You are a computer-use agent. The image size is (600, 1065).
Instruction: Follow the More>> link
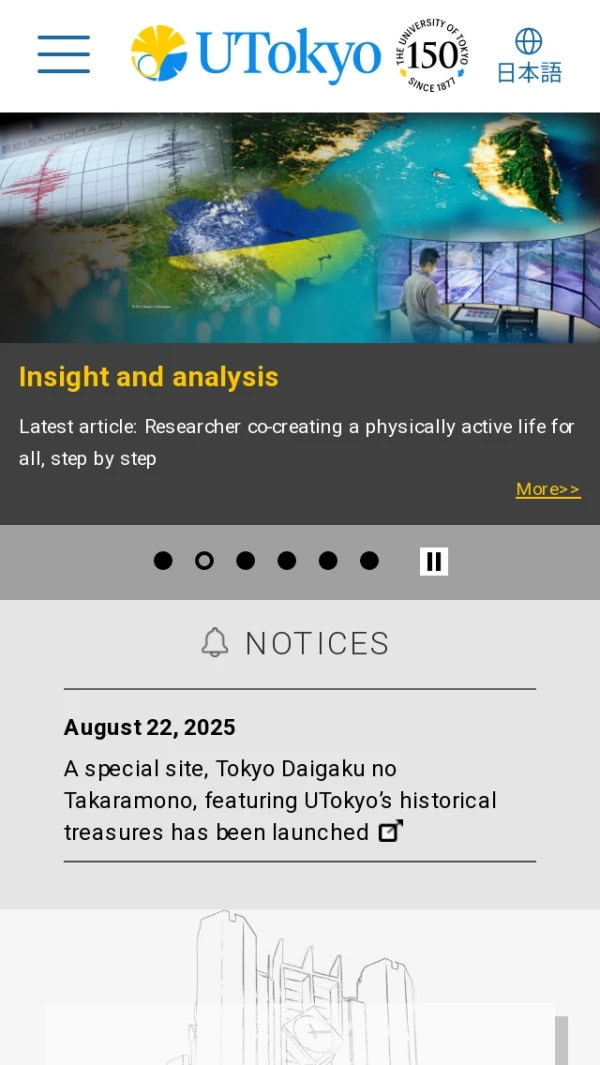(x=548, y=489)
